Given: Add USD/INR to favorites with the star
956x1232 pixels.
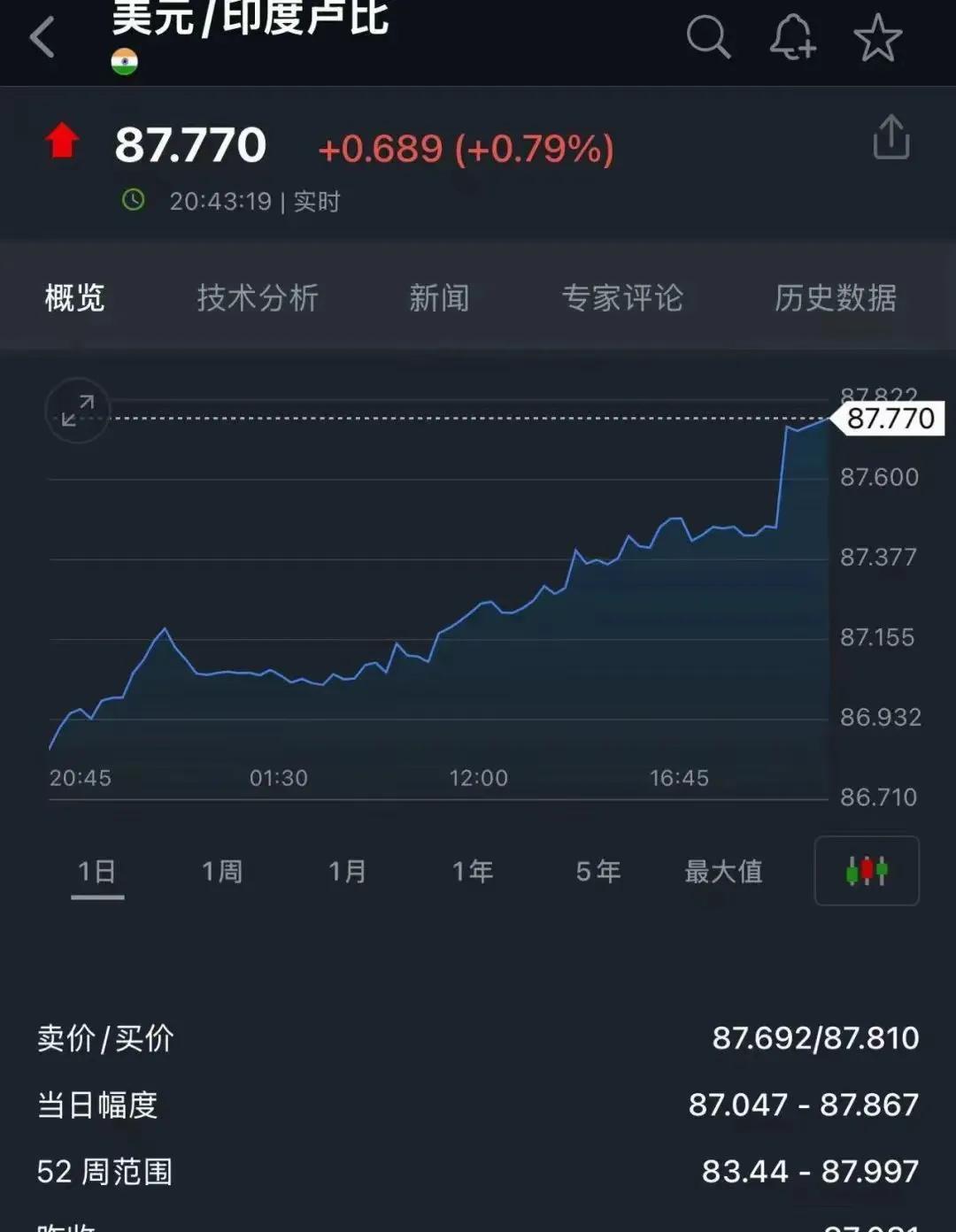Looking at the screenshot, I should tap(877, 38).
